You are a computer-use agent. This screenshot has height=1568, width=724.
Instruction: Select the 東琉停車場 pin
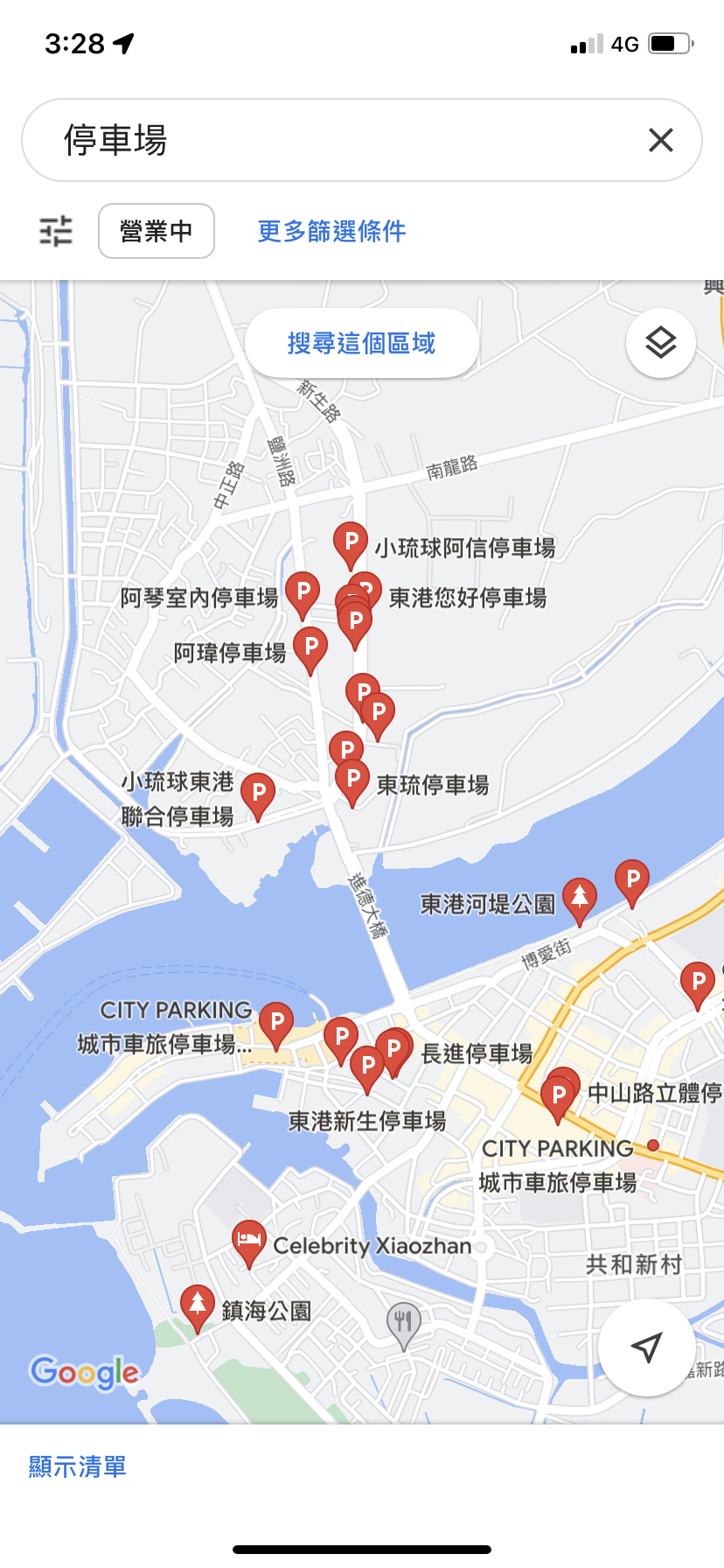(x=352, y=782)
